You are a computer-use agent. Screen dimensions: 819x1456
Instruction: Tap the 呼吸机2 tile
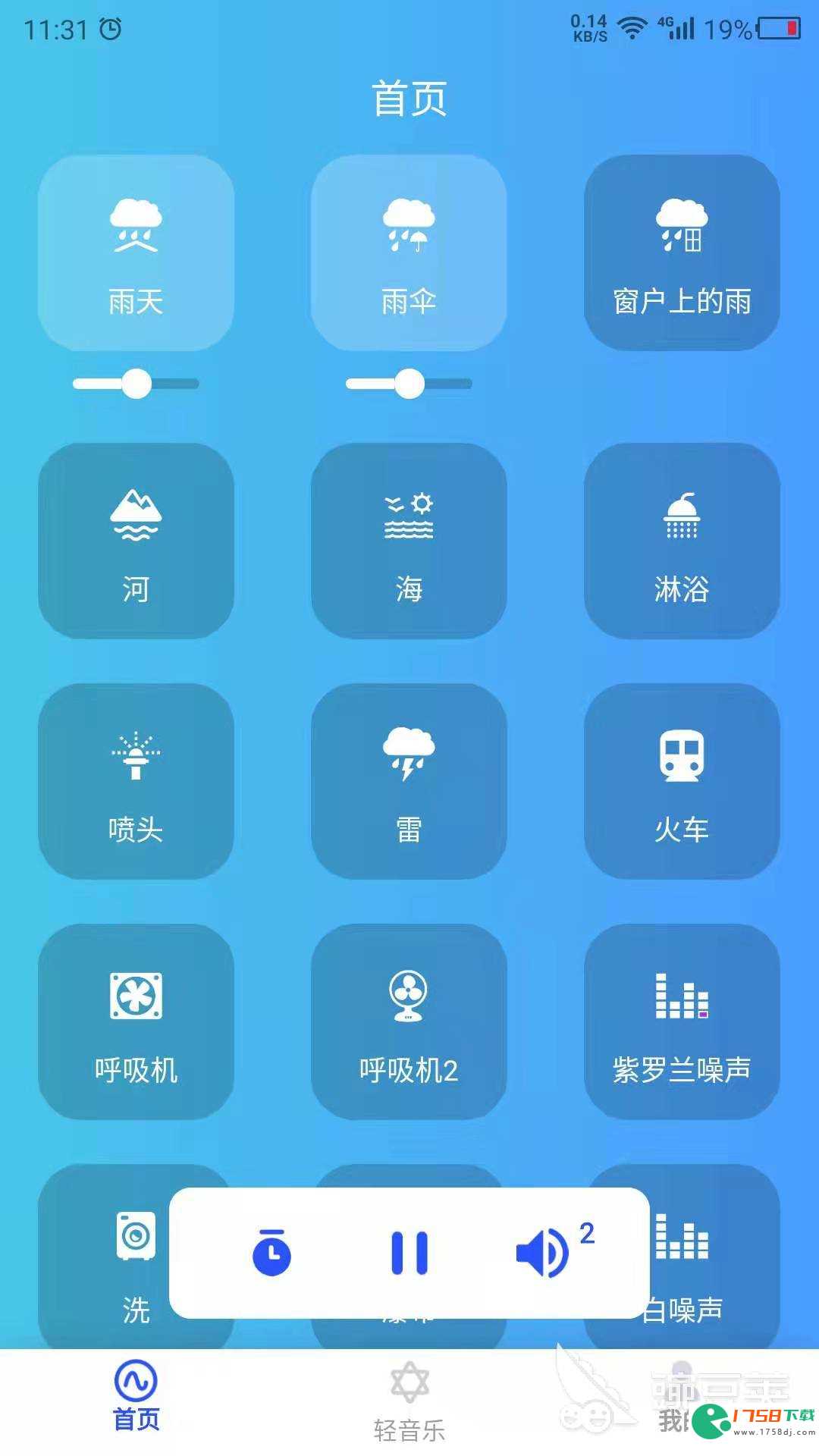409,1021
